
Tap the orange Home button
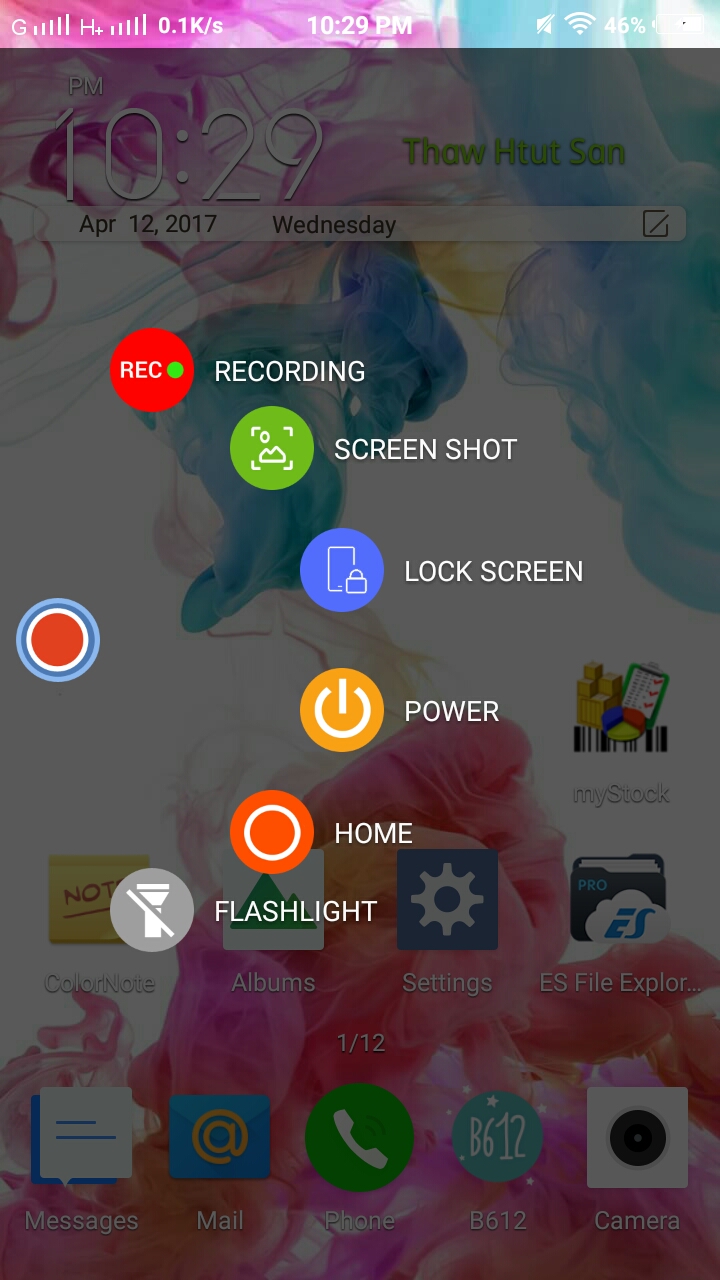pyautogui.click(x=272, y=832)
